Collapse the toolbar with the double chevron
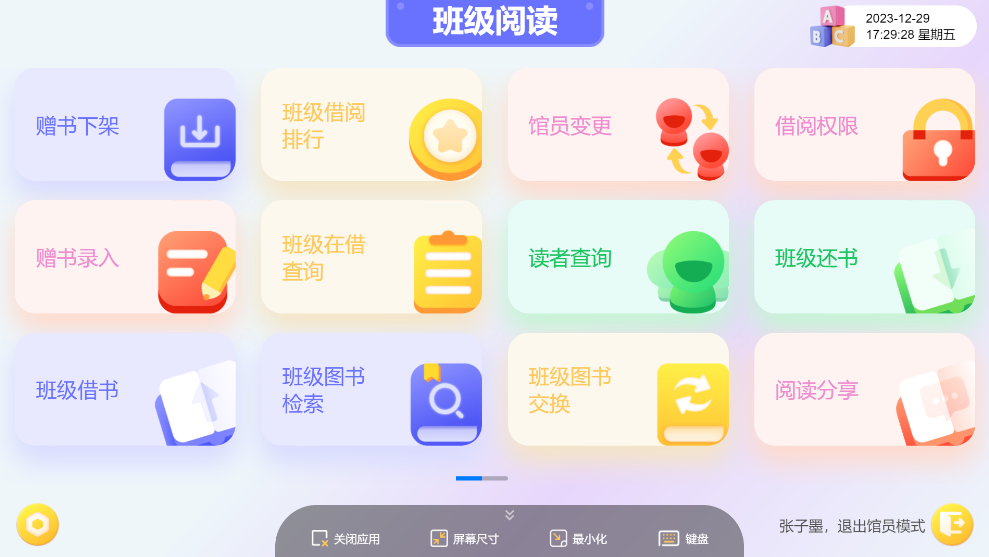989x557 pixels. 509,514
